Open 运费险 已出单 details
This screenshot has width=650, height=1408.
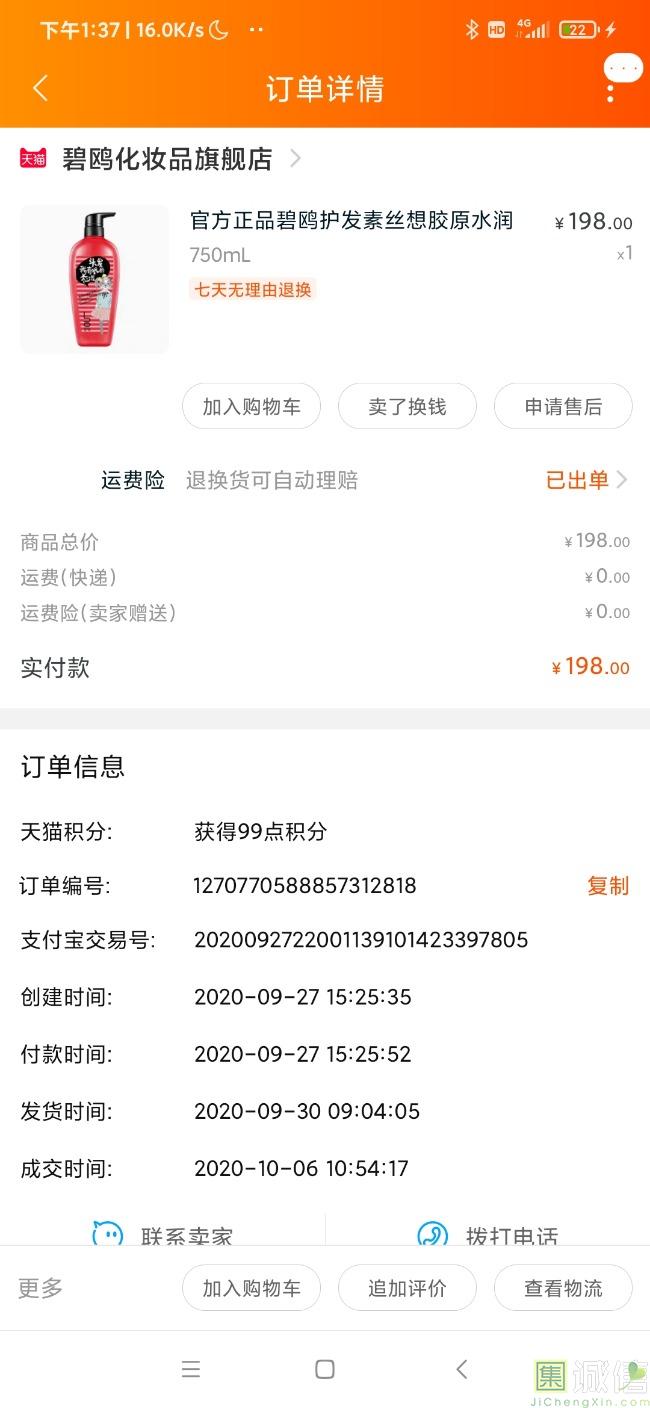click(586, 480)
